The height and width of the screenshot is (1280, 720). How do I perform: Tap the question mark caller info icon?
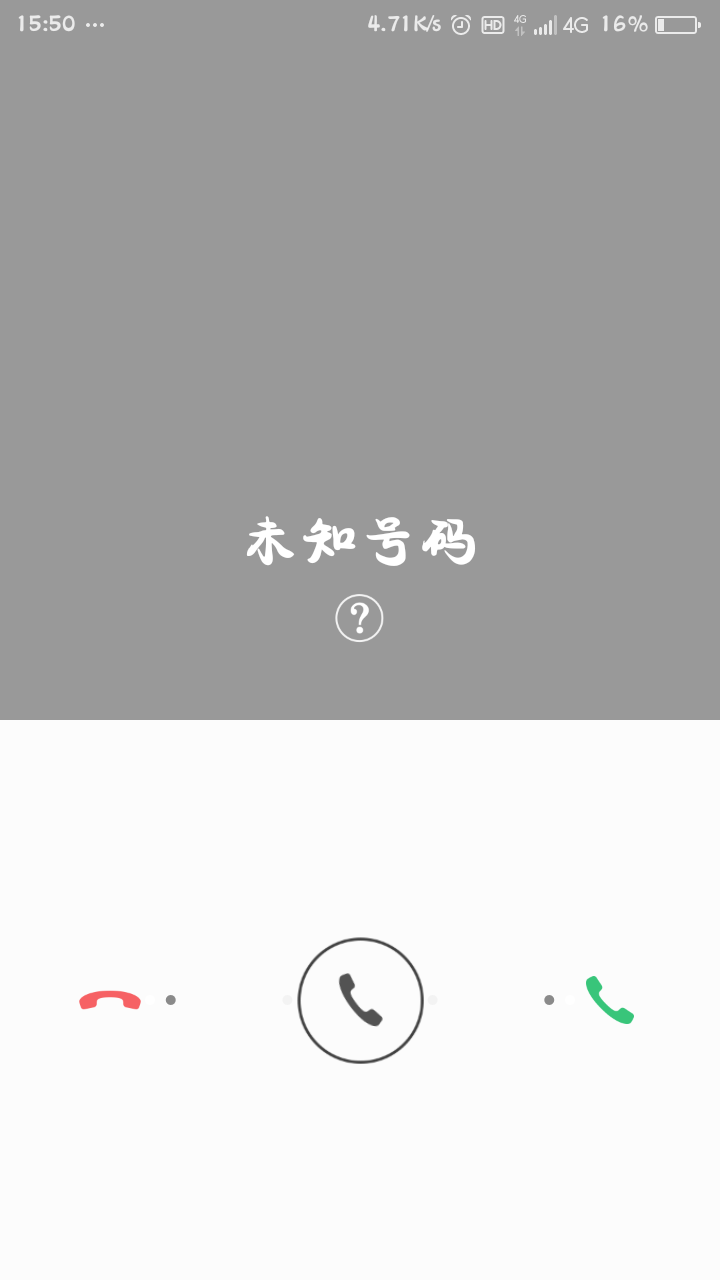click(359, 618)
